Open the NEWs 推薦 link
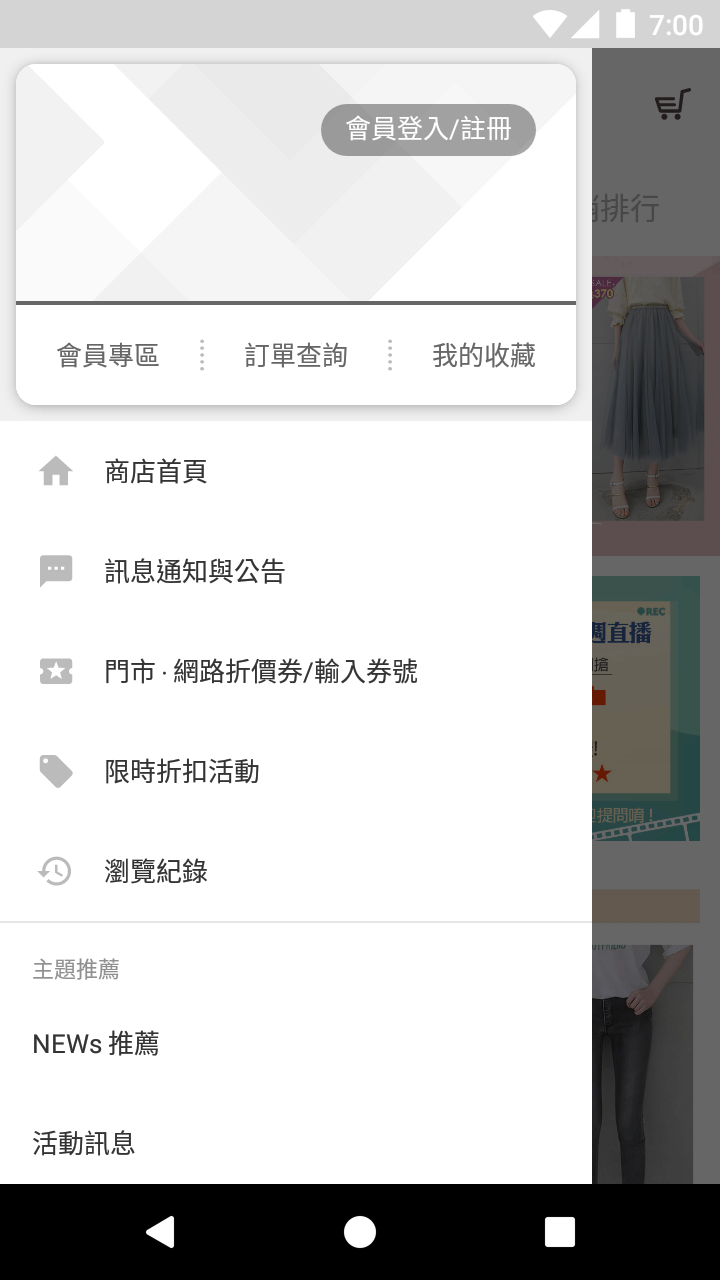 pos(96,1043)
